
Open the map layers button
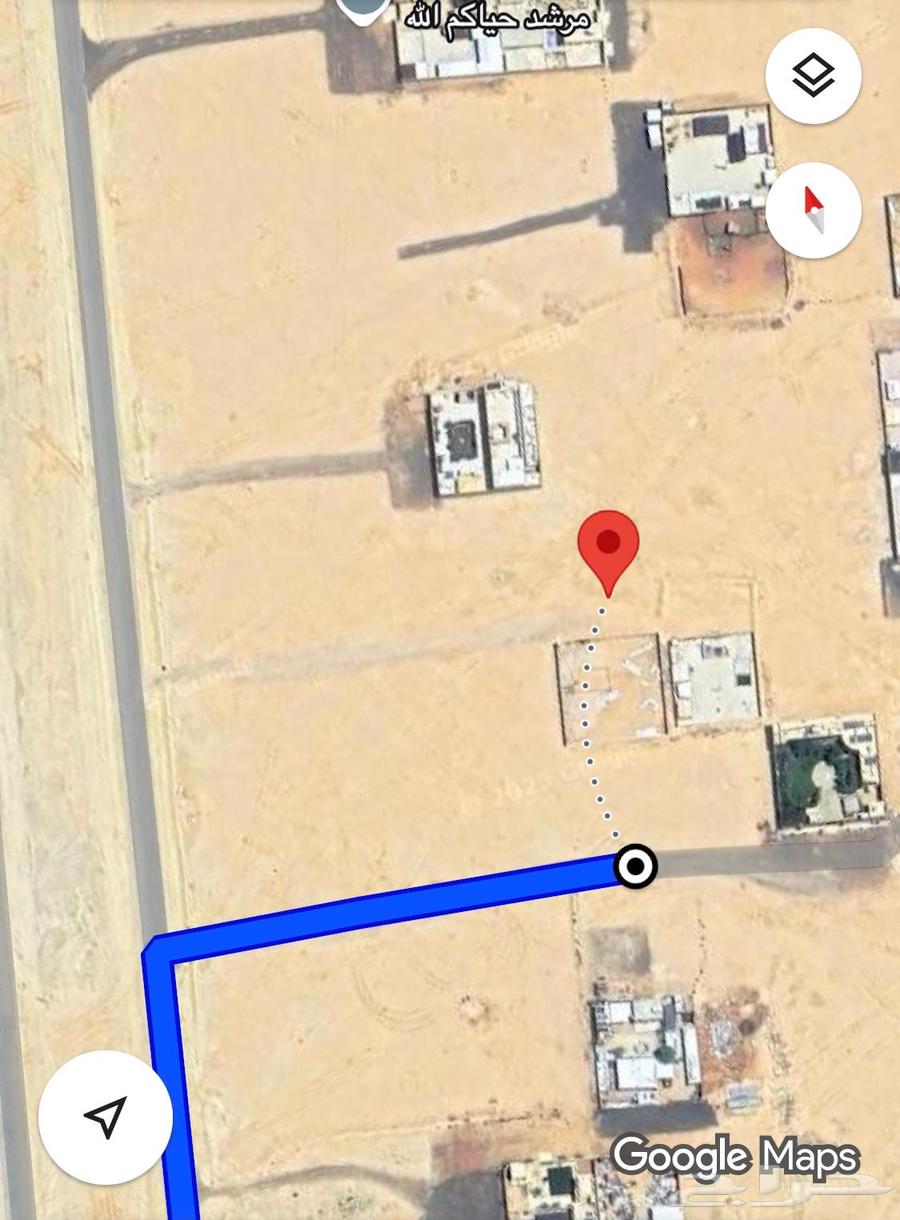pos(813,76)
